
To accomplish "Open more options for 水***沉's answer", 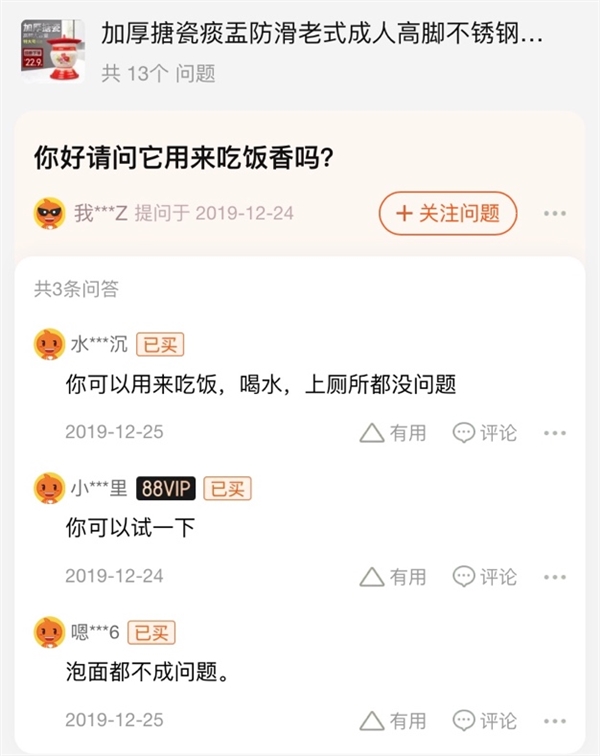I will tap(555, 433).
